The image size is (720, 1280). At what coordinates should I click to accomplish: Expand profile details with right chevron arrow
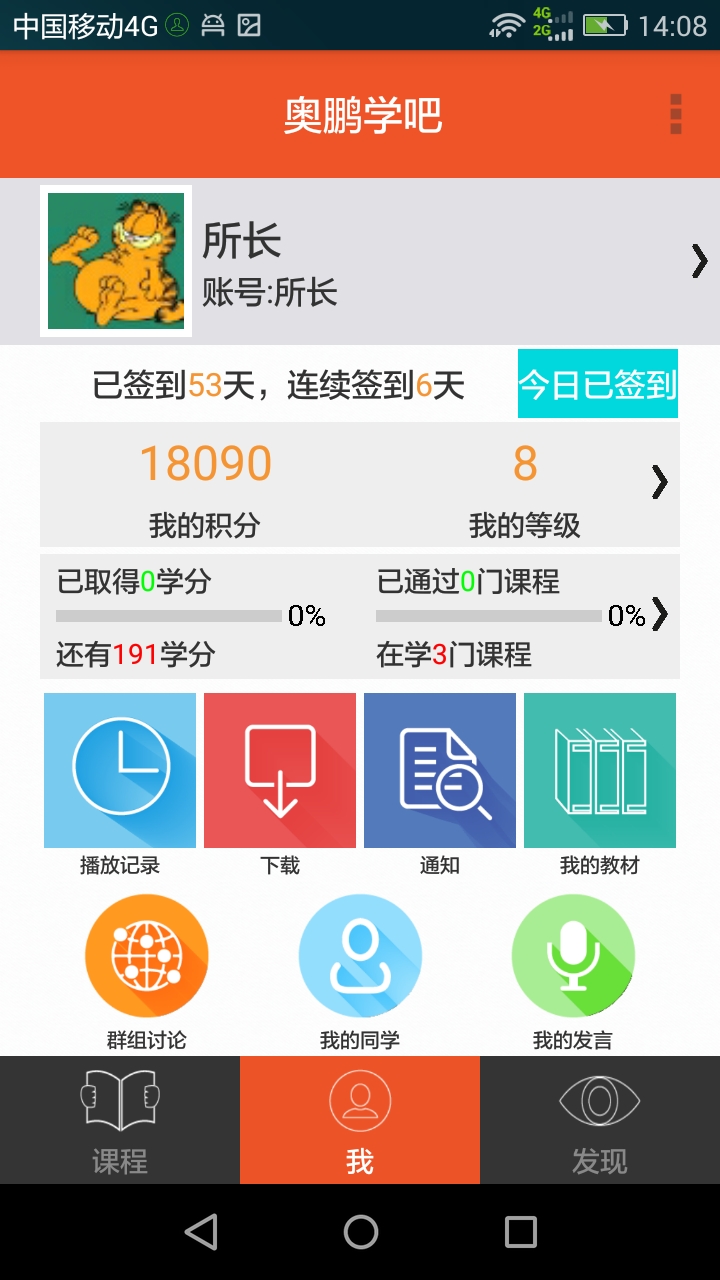(700, 262)
